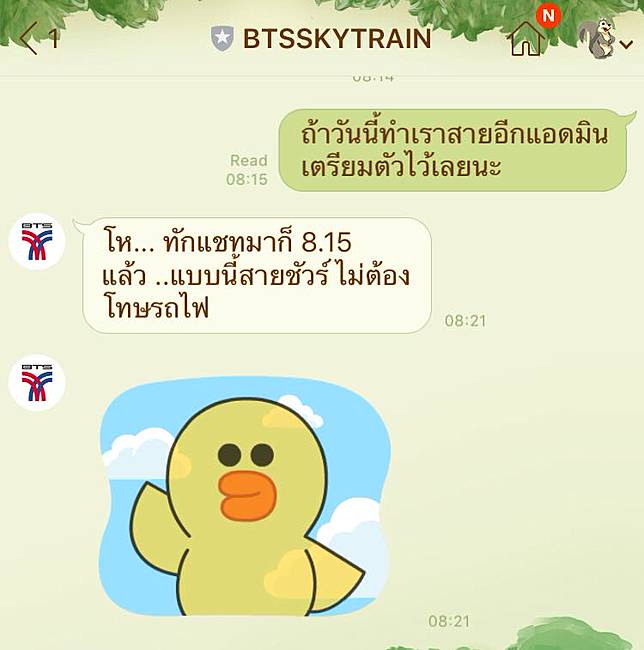Open BTS profile avatar beside duck sticker

[37, 382]
